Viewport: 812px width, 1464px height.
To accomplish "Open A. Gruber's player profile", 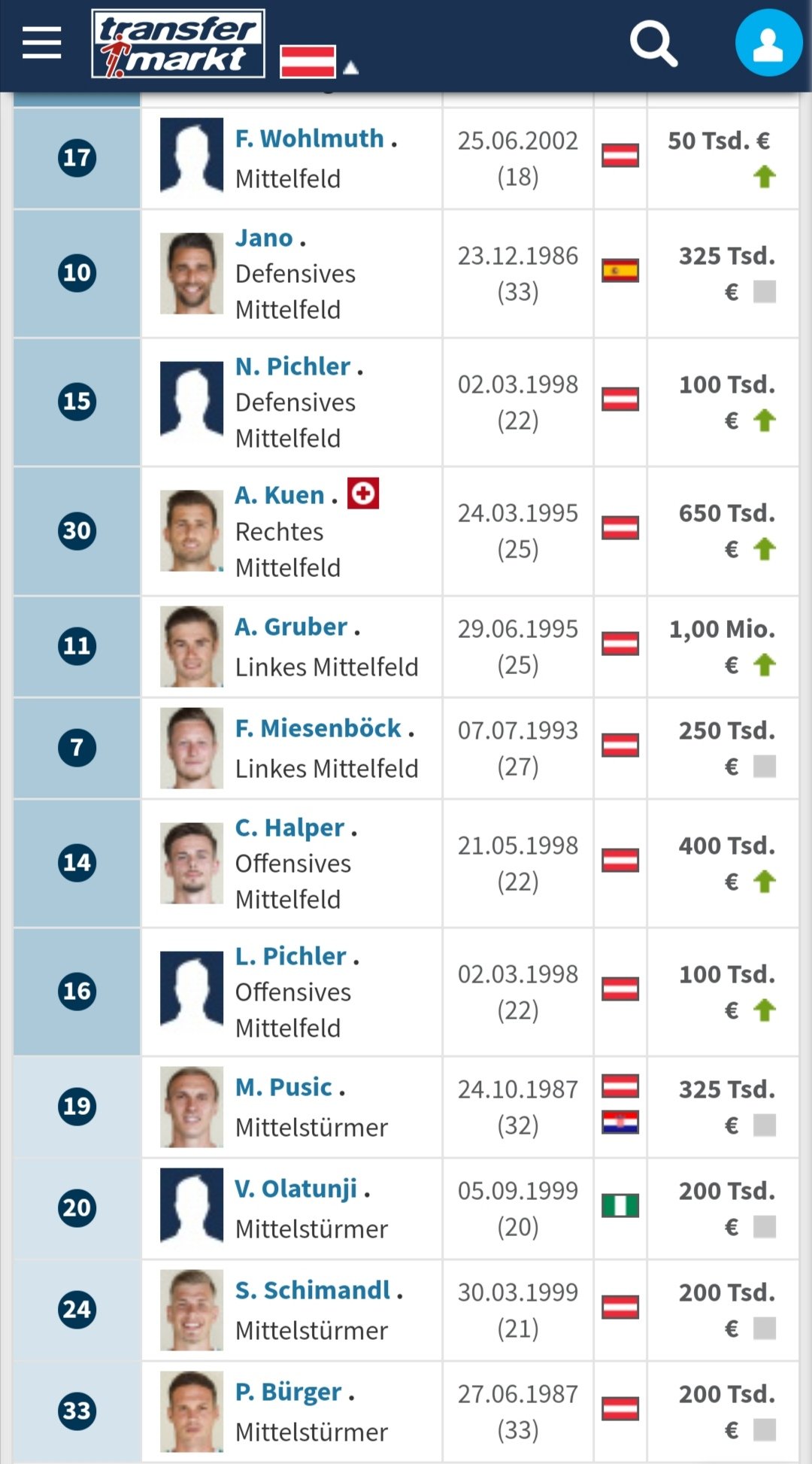I will click(291, 627).
